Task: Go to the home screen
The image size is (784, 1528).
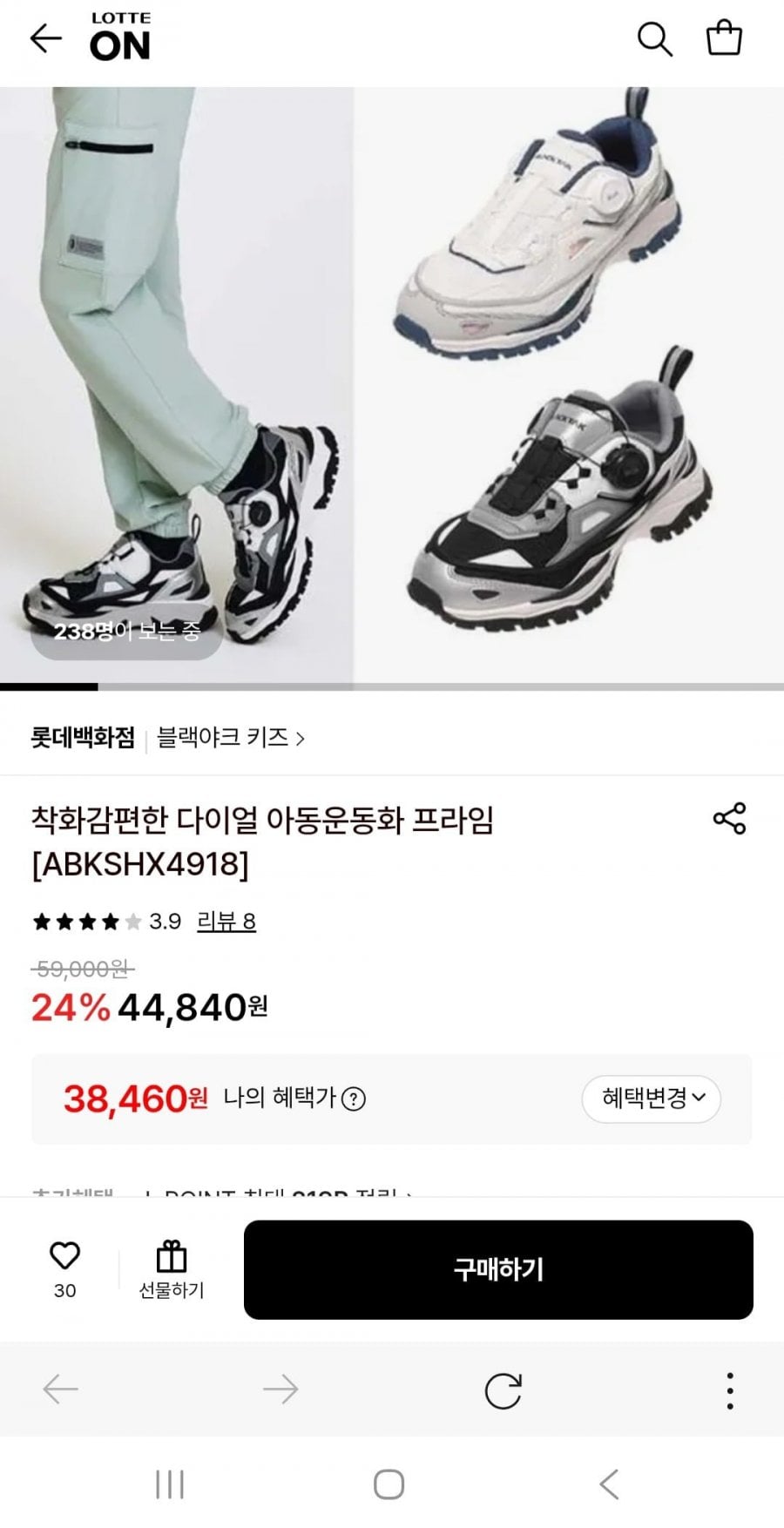Action: pos(389,1484)
